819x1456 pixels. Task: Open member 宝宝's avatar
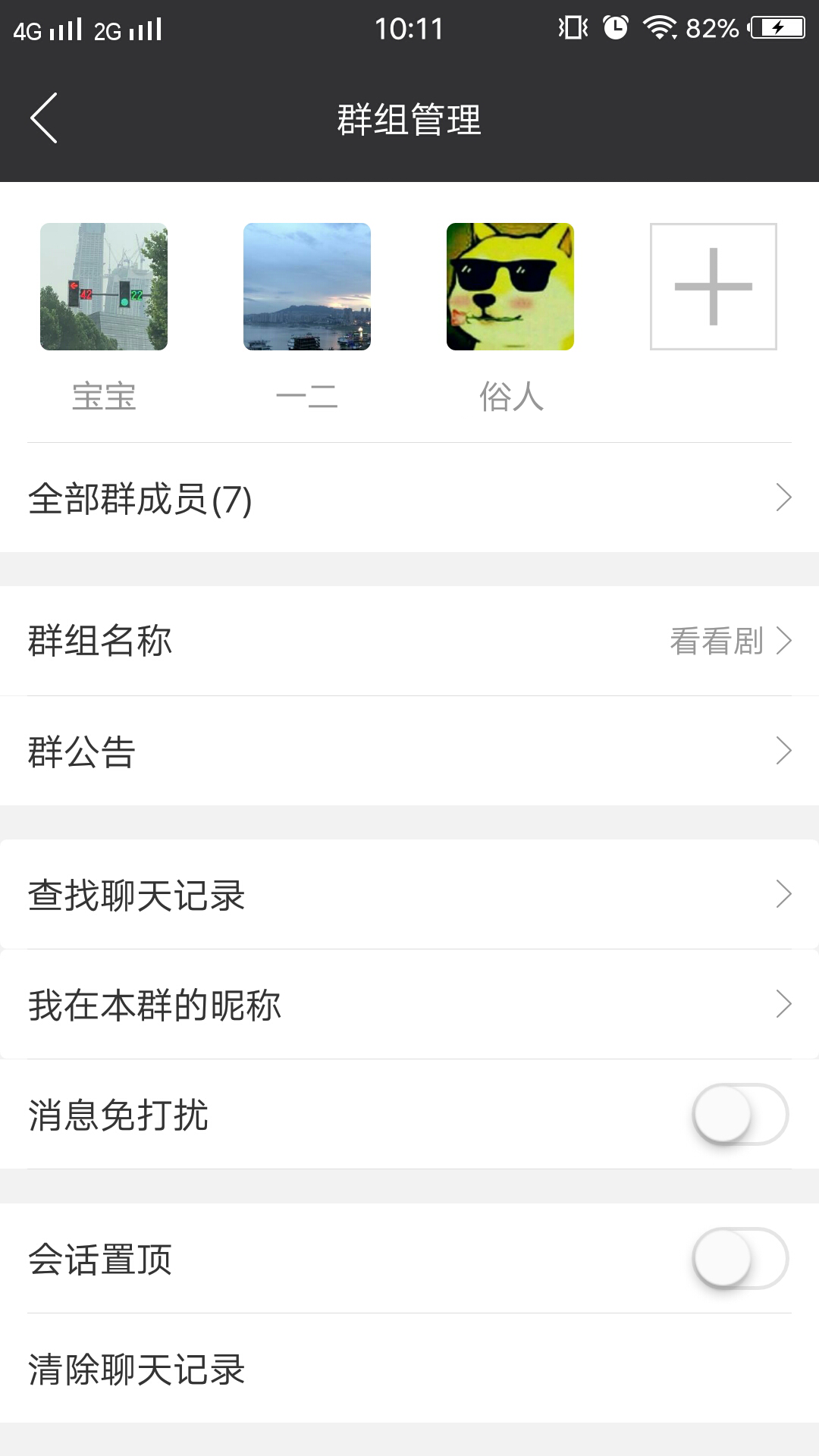tap(104, 287)
